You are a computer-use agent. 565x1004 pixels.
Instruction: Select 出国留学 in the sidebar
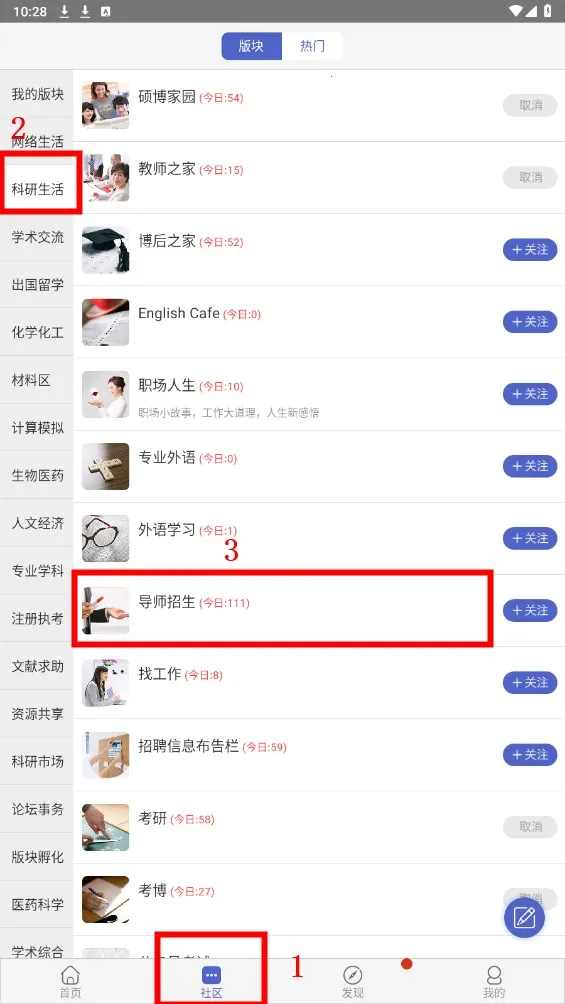[37, 285]
